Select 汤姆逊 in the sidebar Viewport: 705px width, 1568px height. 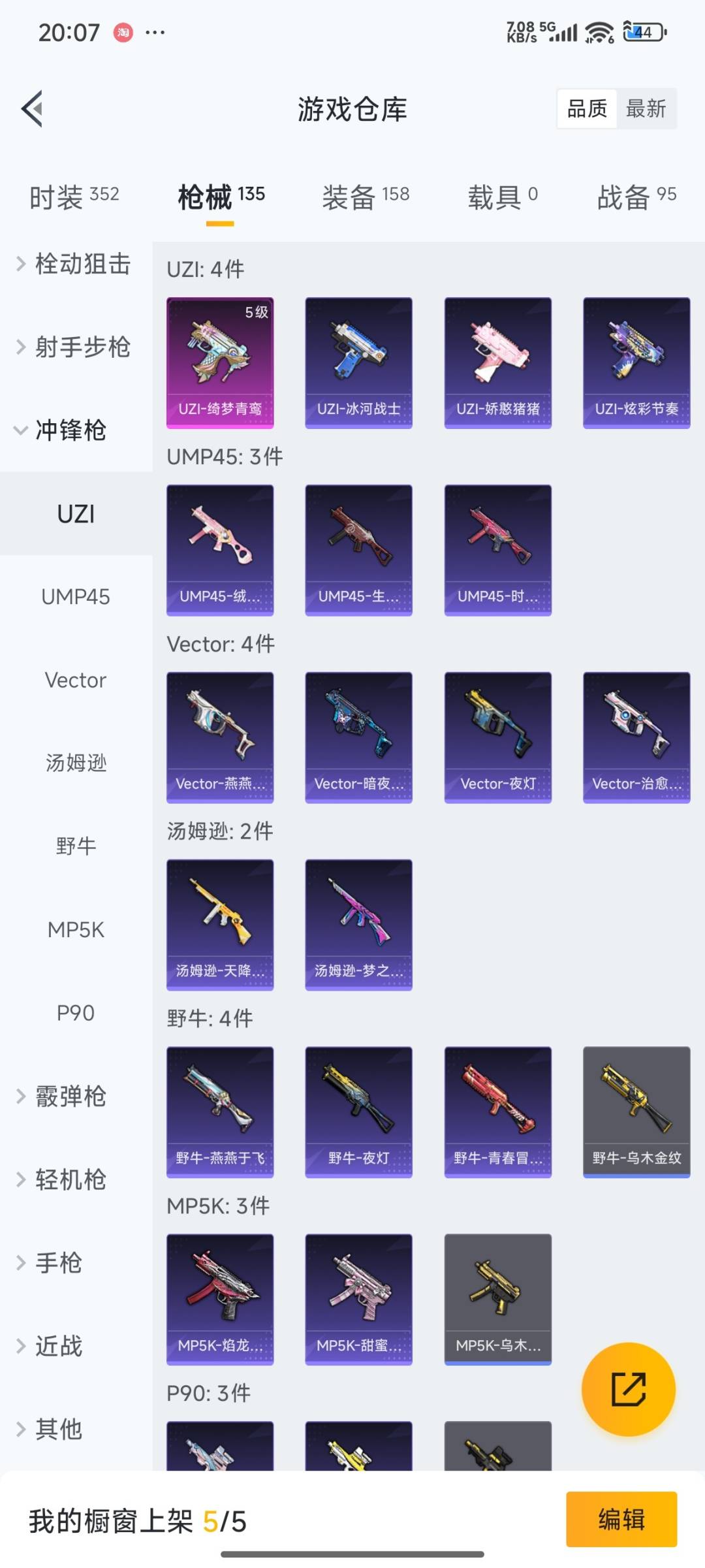click(x=76, y=763)
